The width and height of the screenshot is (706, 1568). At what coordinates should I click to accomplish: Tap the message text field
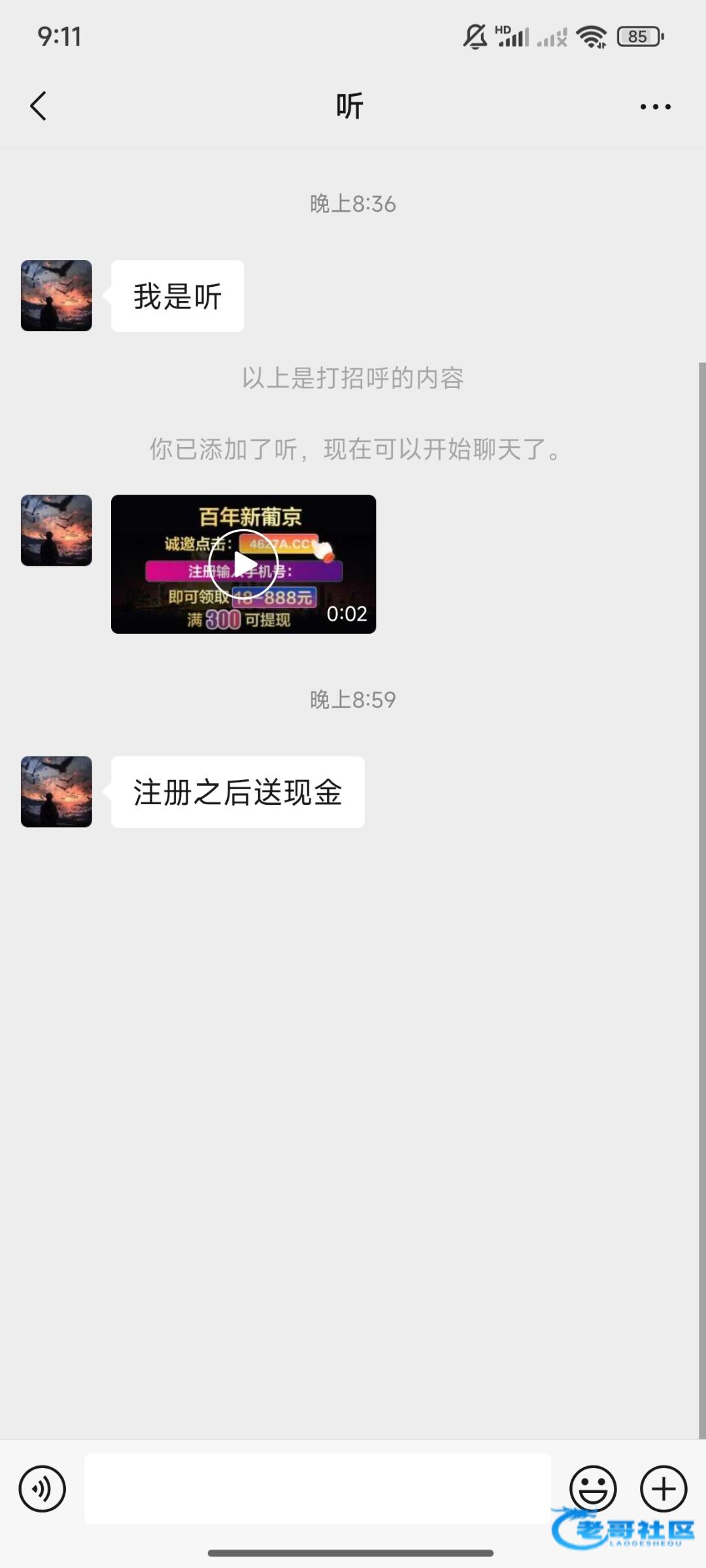click(318, 1489)
